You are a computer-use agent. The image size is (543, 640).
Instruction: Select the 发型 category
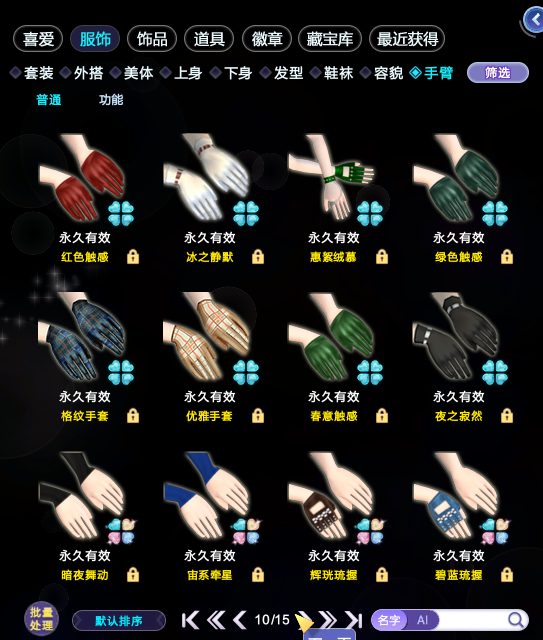[282, 73]
